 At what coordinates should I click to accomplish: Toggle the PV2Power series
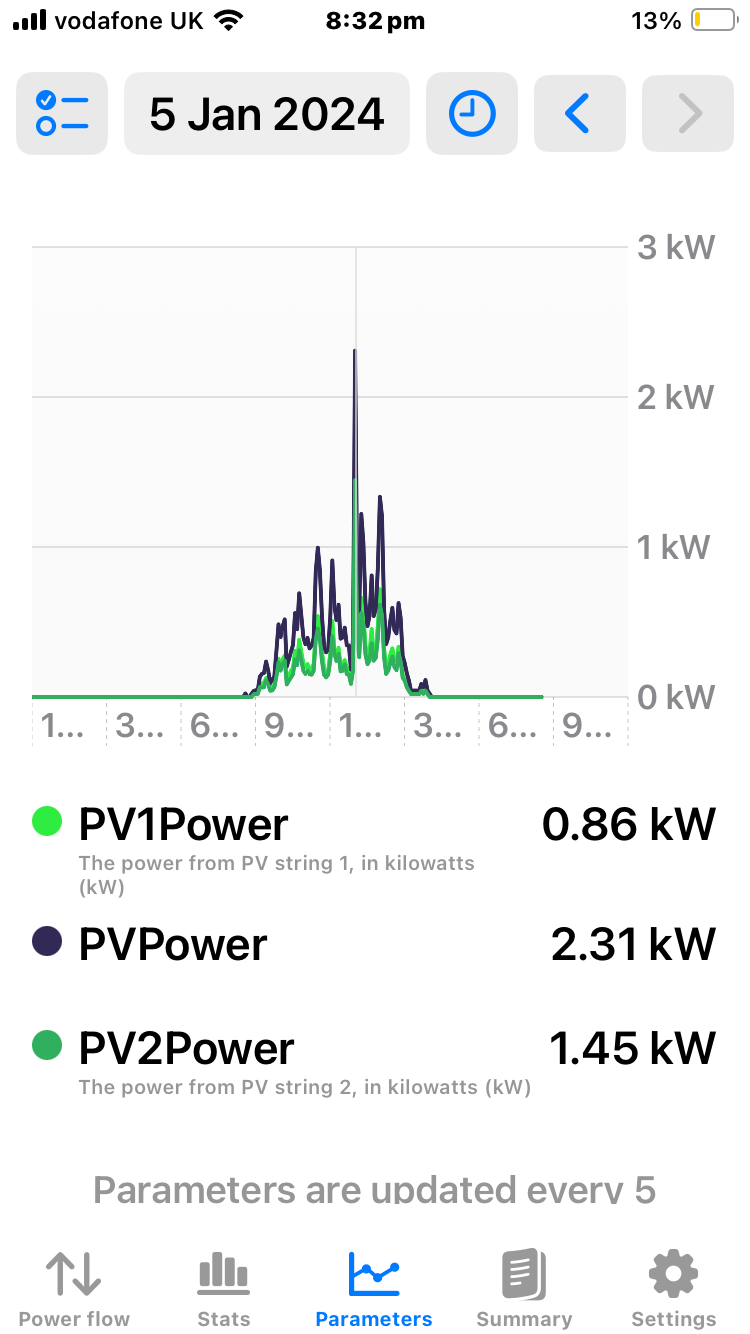point(374,1060)
